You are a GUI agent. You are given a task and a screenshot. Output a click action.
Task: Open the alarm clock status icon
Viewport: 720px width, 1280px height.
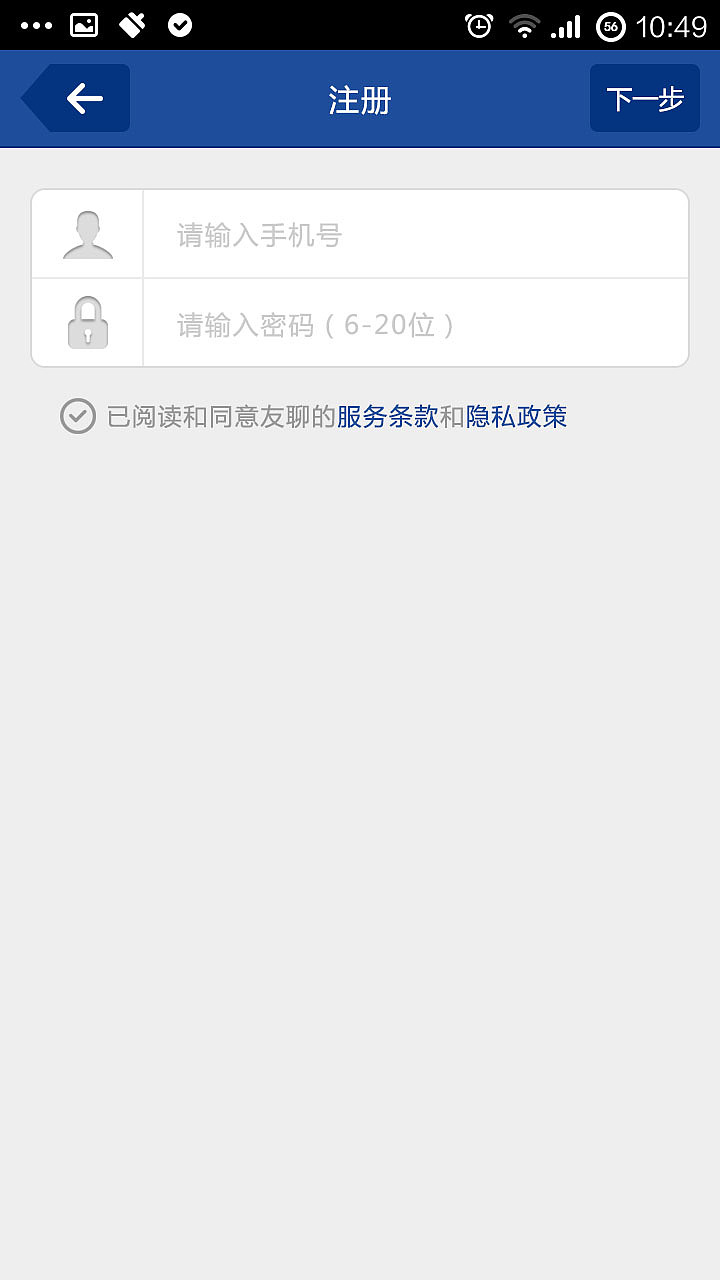478,25
